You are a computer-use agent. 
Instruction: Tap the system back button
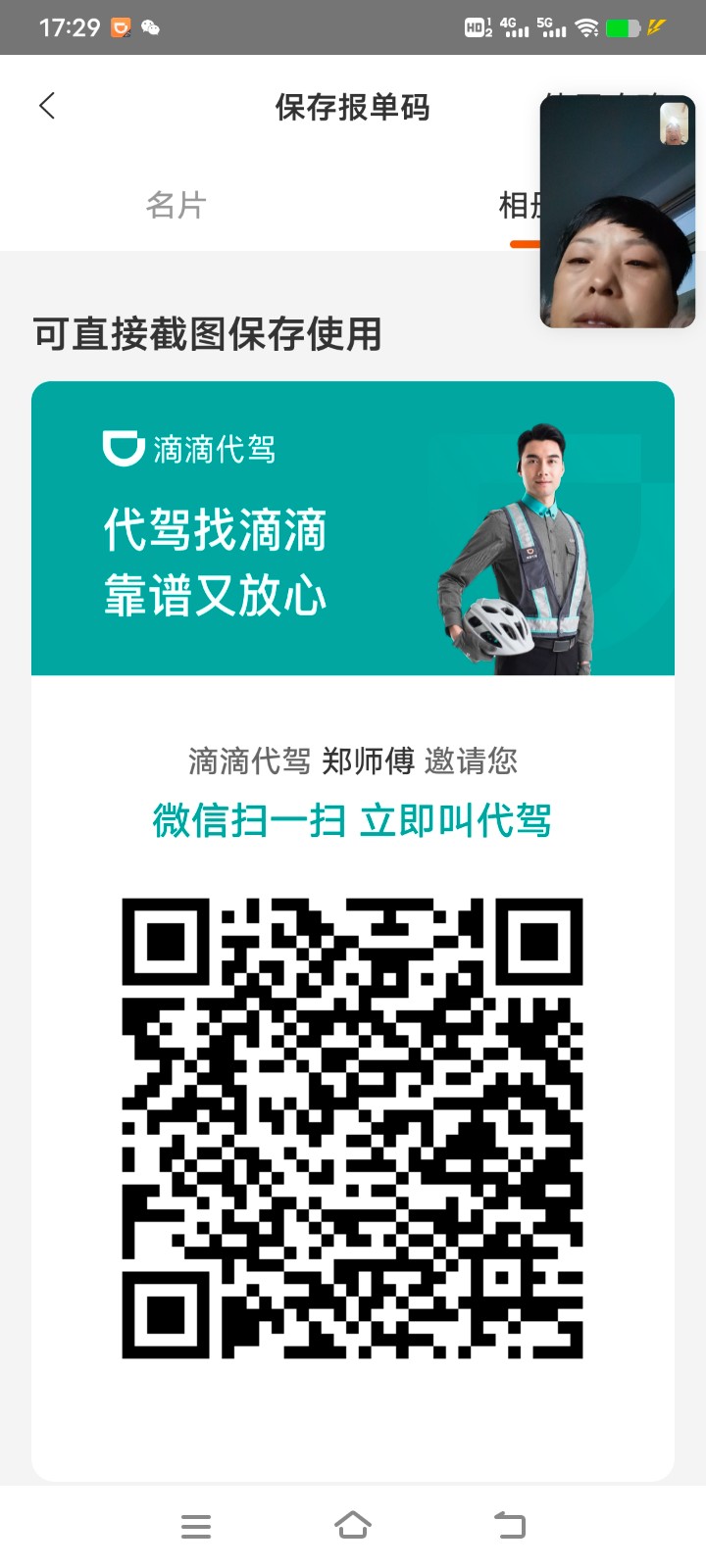pos(510,1525)
